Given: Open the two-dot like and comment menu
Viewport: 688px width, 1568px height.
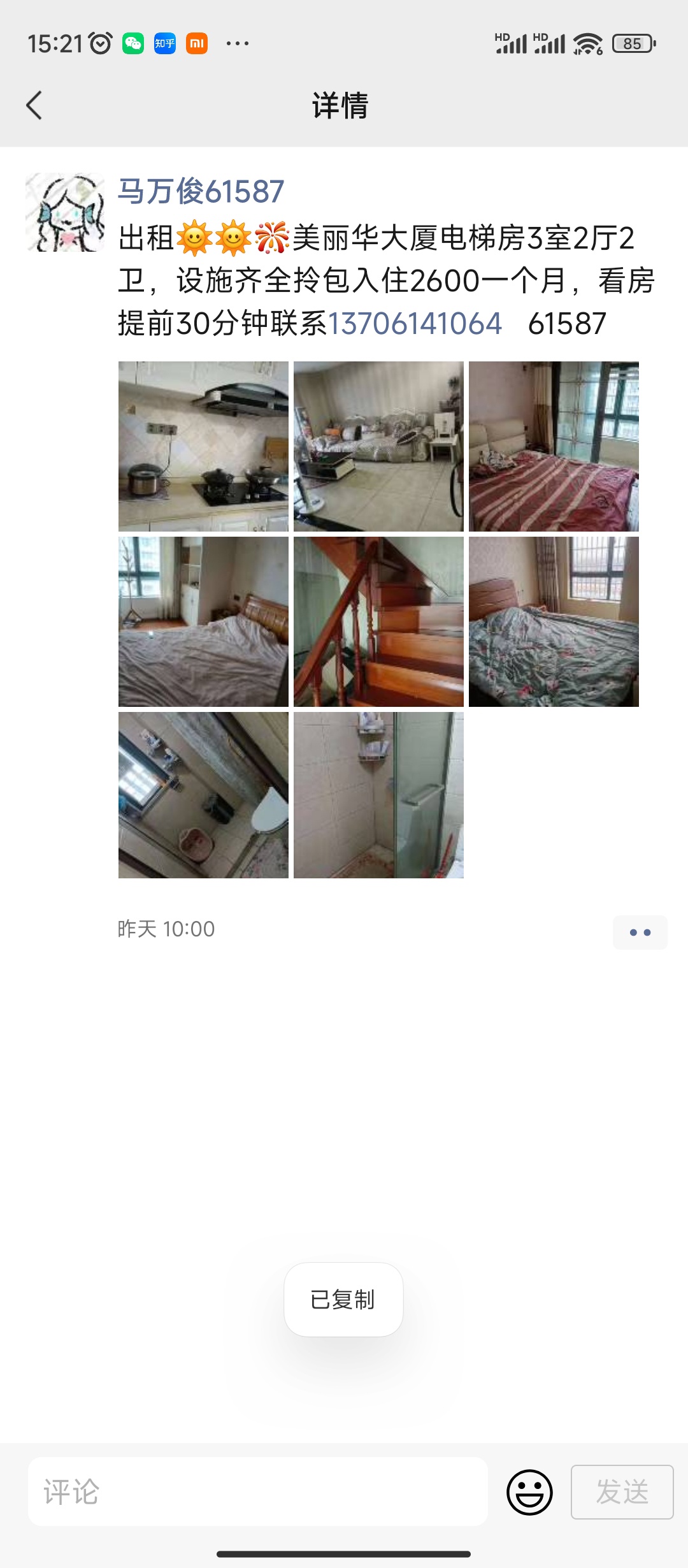Looking at the screenshot, I should coord(640,933).
